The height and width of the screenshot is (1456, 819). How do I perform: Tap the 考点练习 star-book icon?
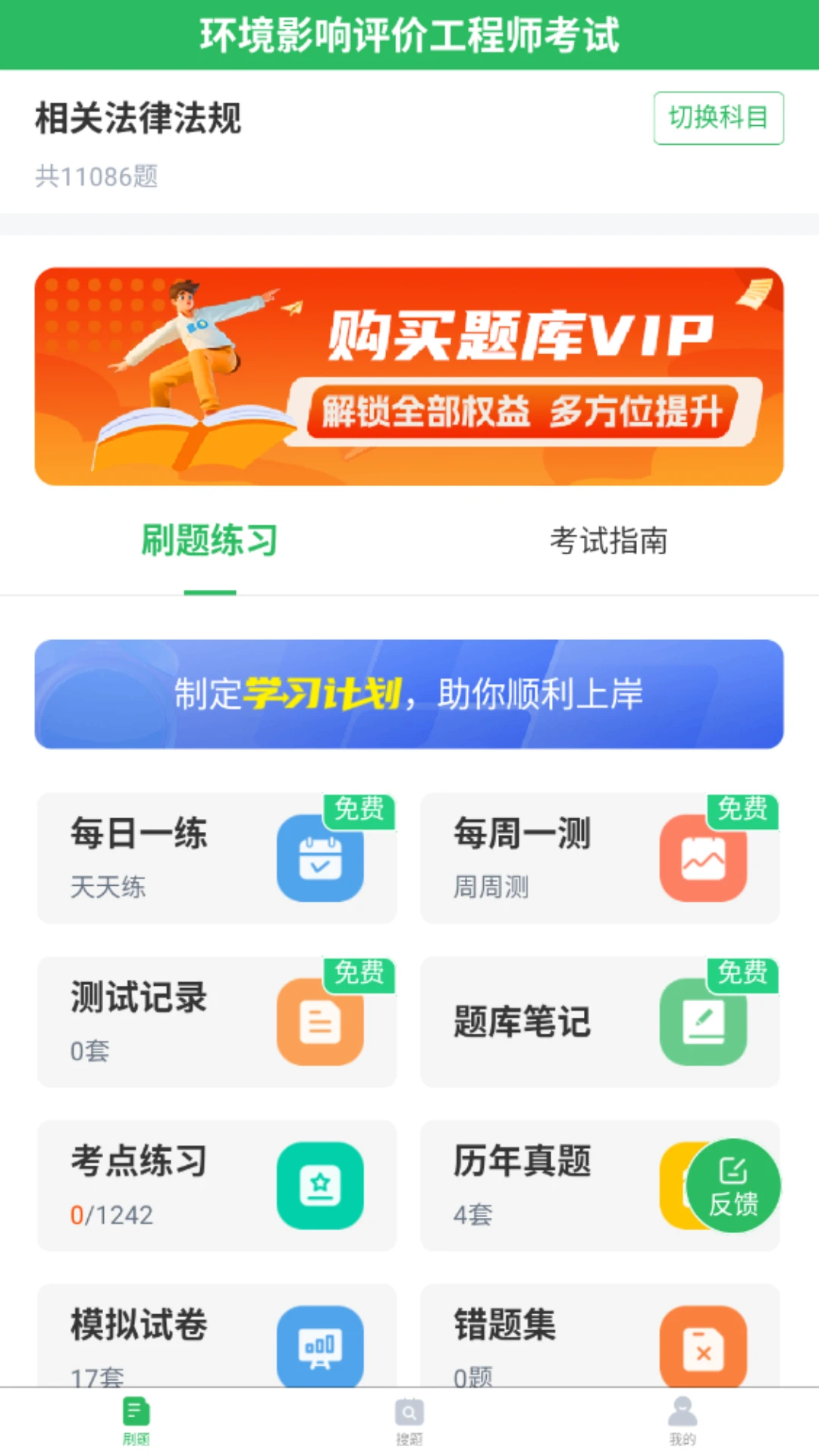point(321,1185)
